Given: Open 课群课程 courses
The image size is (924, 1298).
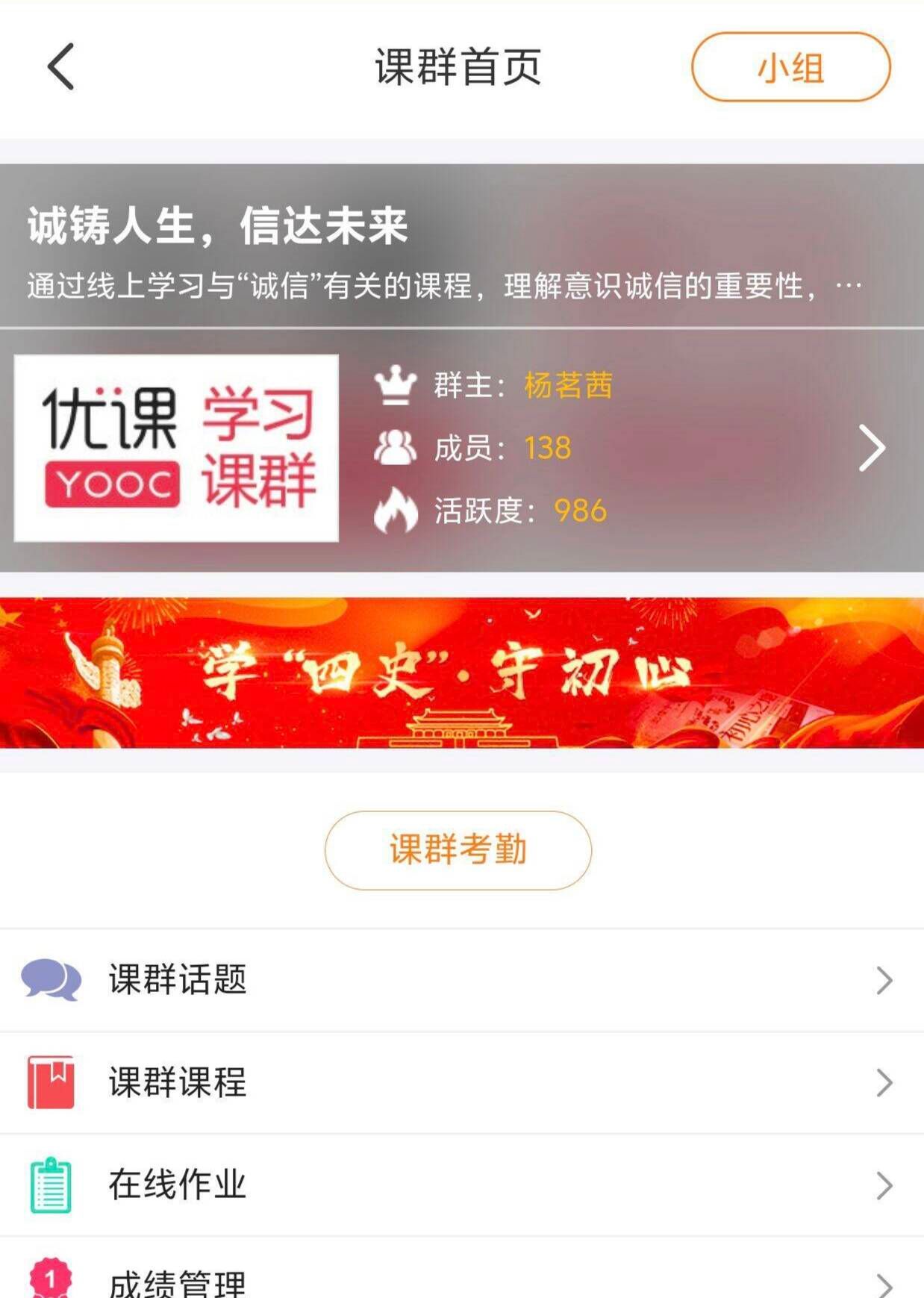Looking at the screenshot, I should [x=462, y=1082].
